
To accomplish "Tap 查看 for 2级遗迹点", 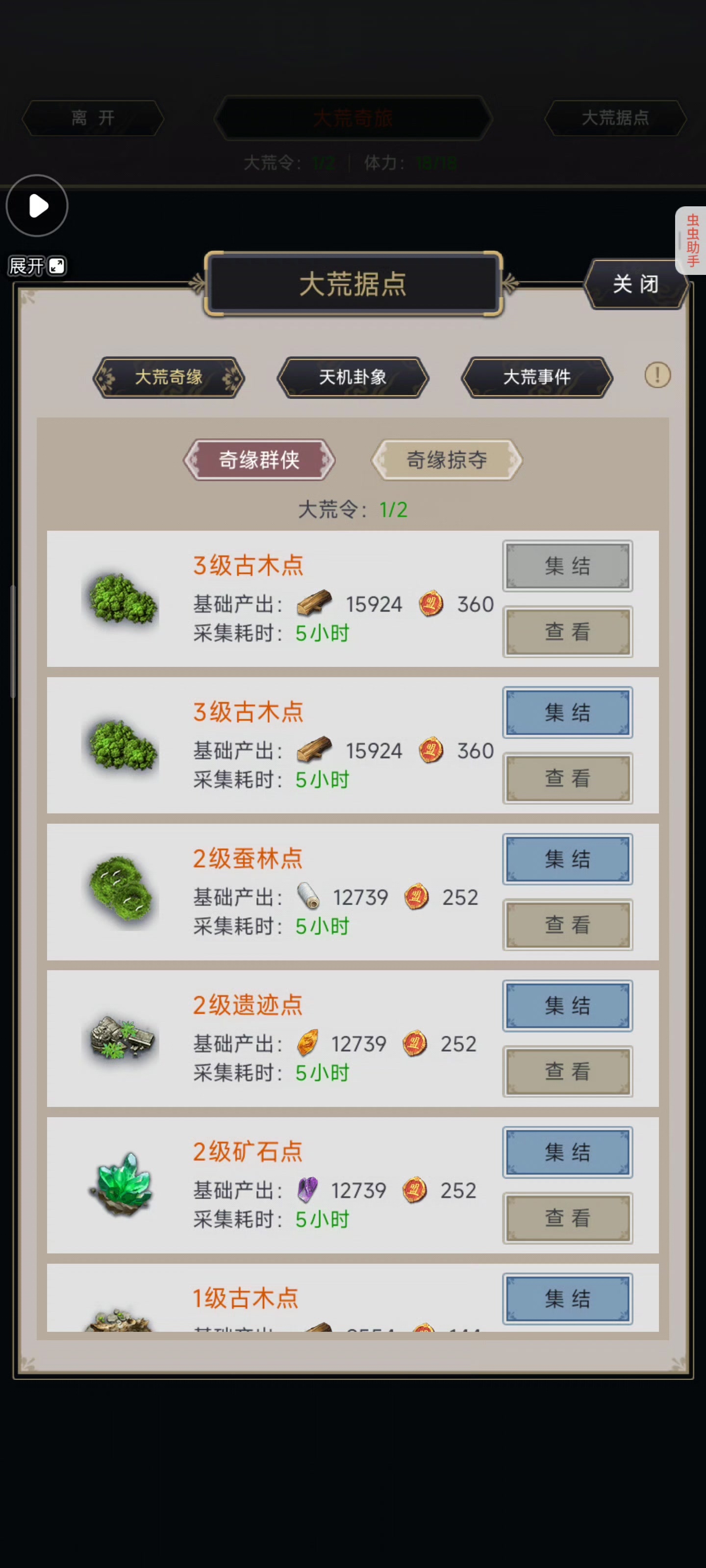I will [567, 1071].
